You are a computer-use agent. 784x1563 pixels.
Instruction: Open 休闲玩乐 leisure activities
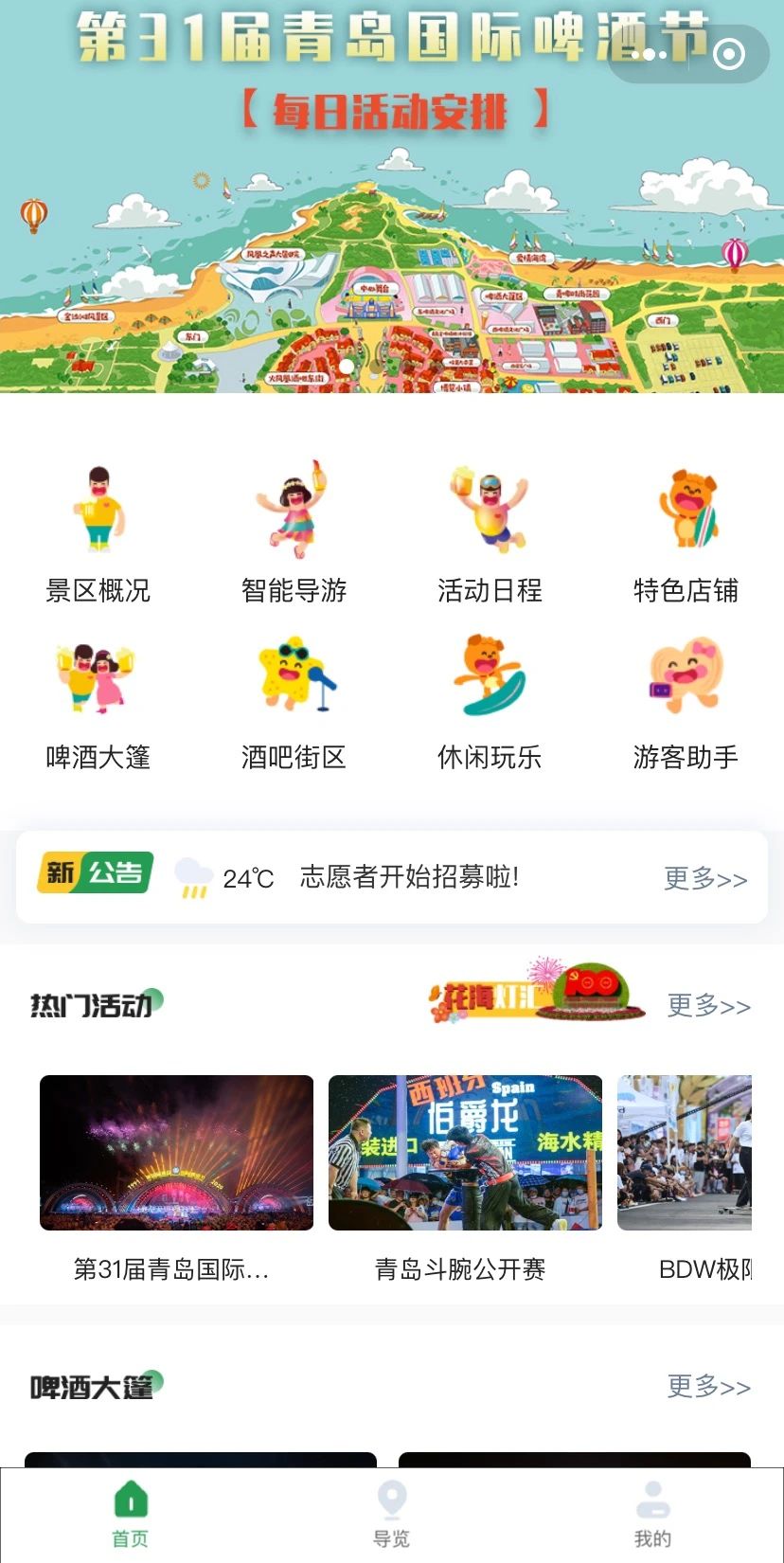pos(490,702)
